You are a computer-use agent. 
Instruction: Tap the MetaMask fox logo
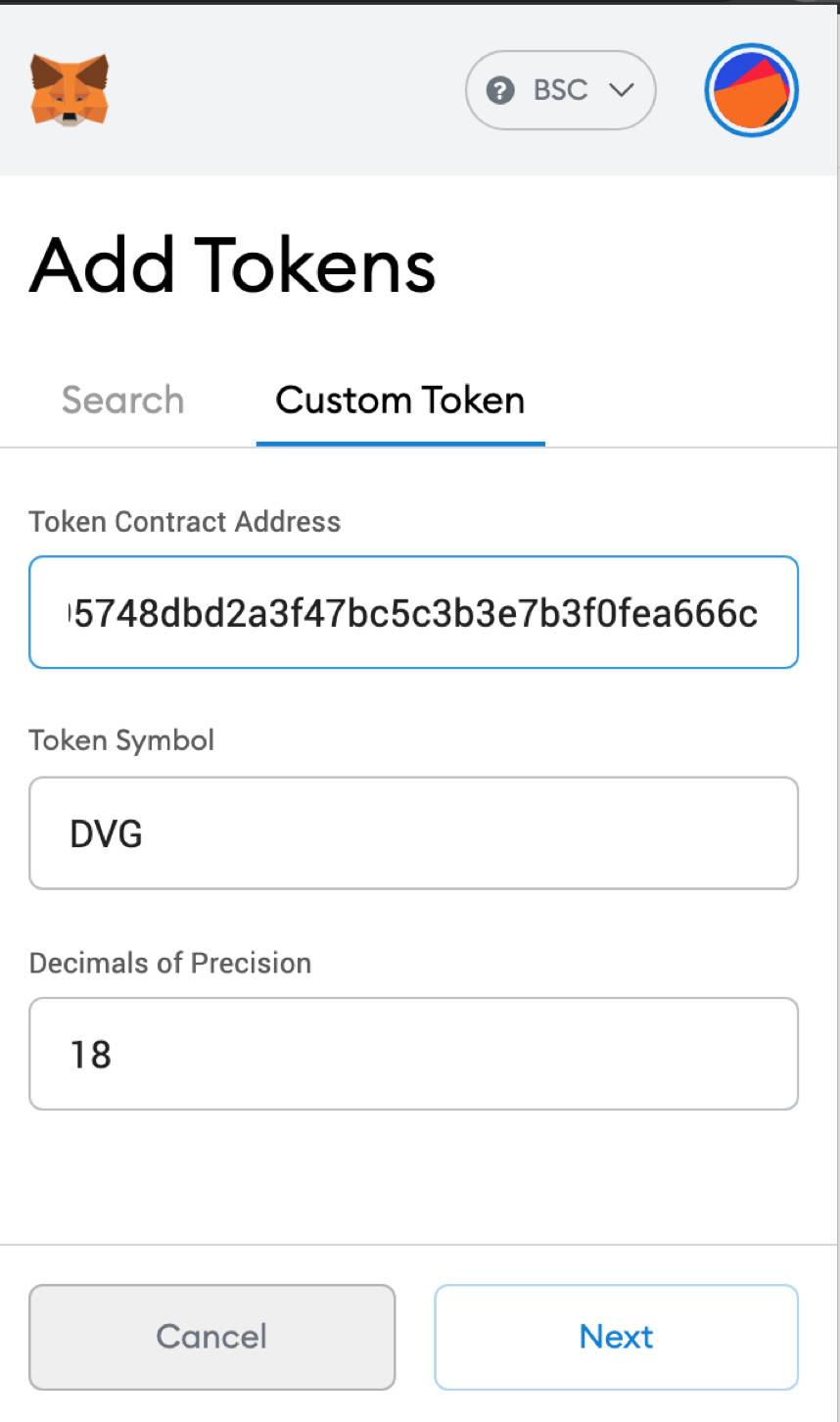[70, 90]
